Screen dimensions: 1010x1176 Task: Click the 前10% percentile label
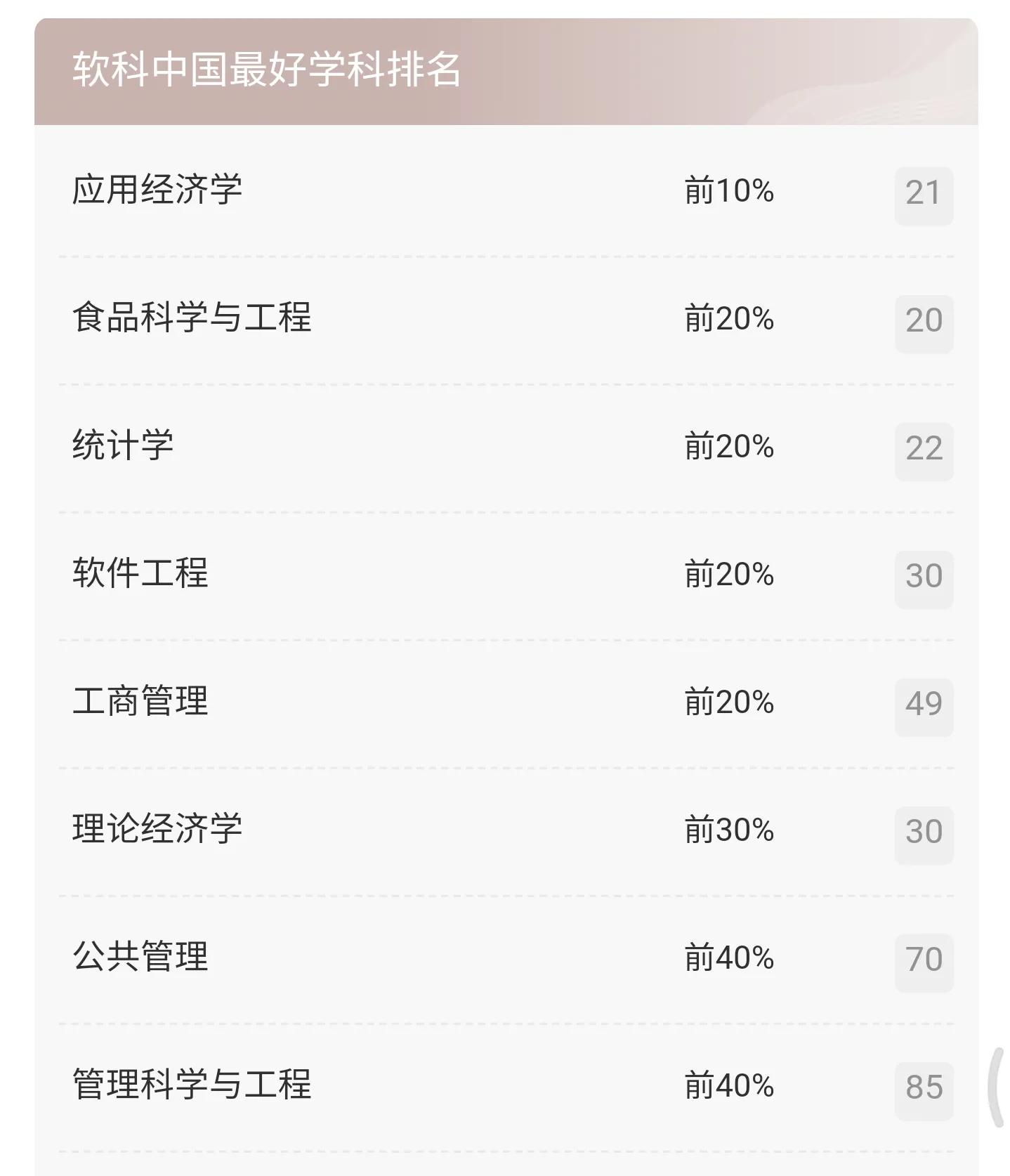728,192
